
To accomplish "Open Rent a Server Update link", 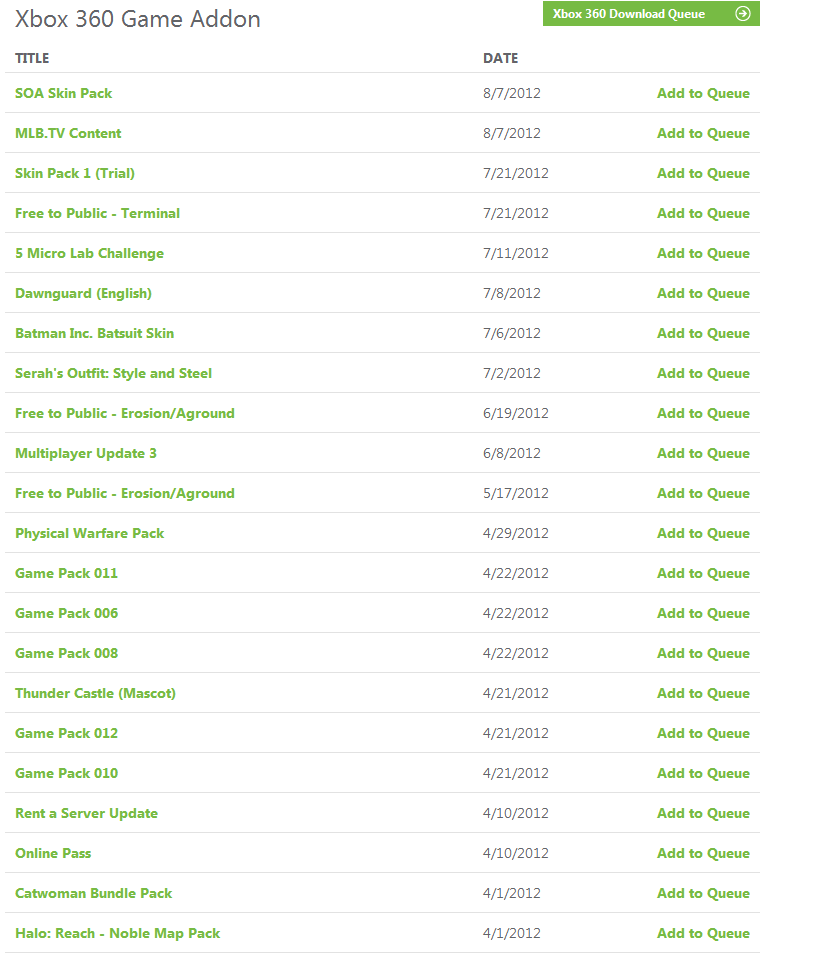I will (x=86, y=813).
